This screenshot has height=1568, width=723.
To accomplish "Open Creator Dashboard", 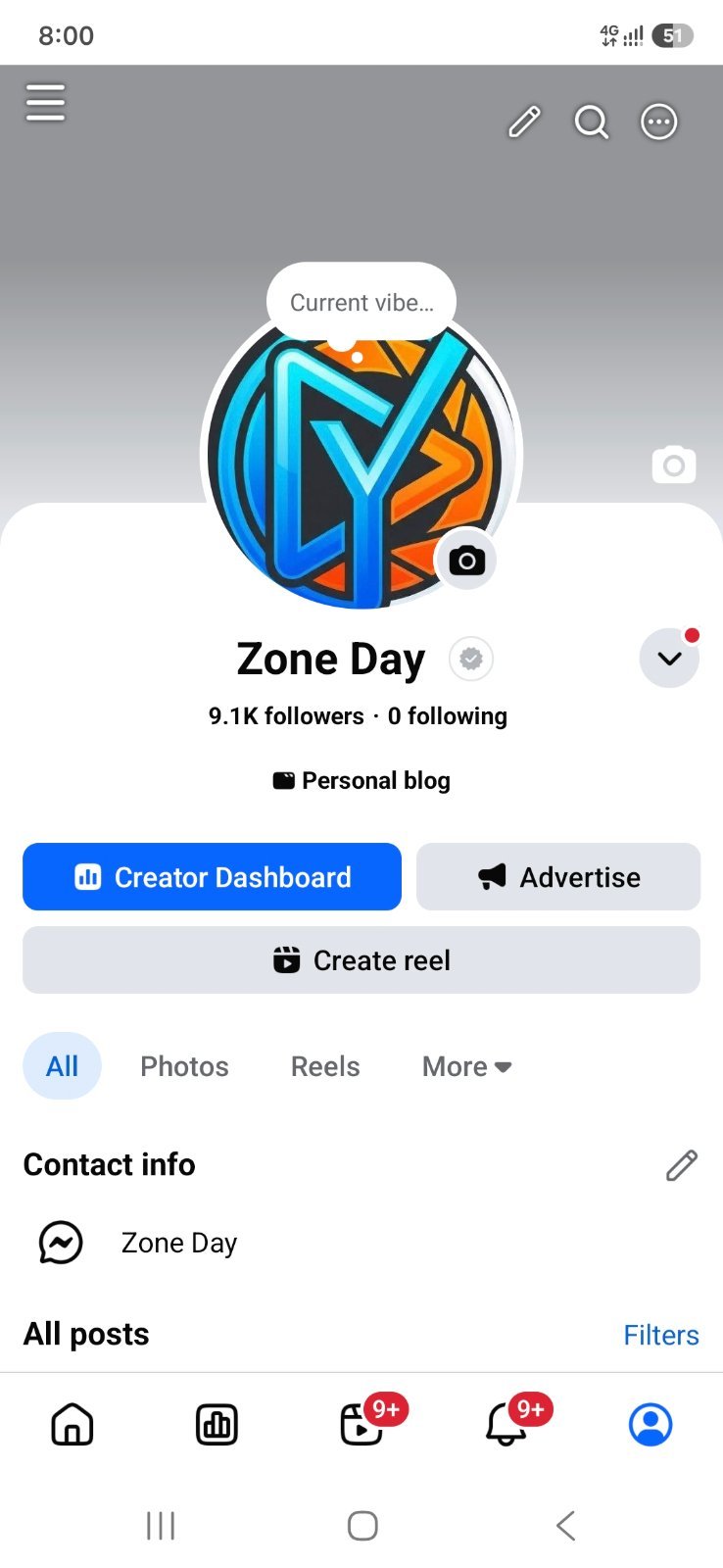I will point(212,877).
